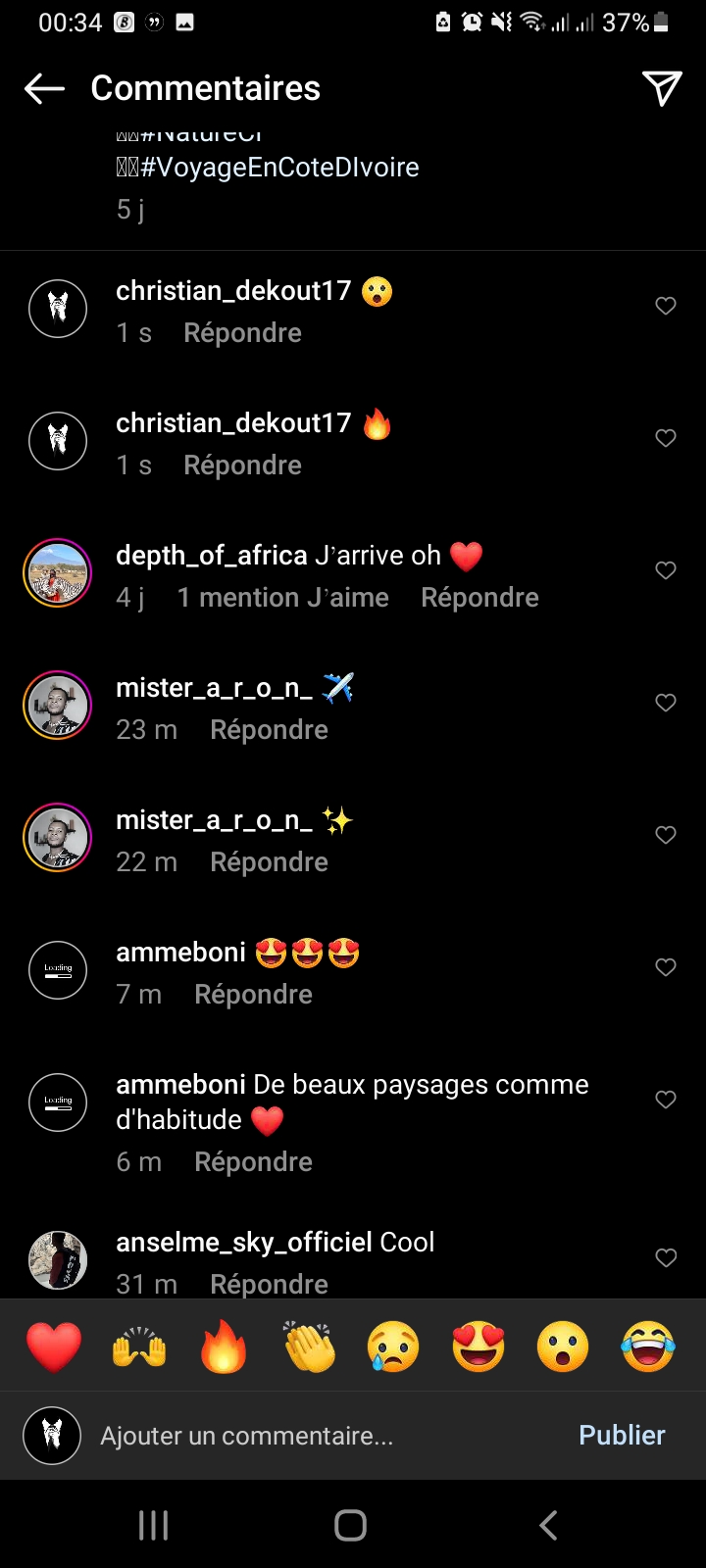Go back from the Commentaires screen
The width and height of the screenshot is (706, 1568).
pos(44,88)
